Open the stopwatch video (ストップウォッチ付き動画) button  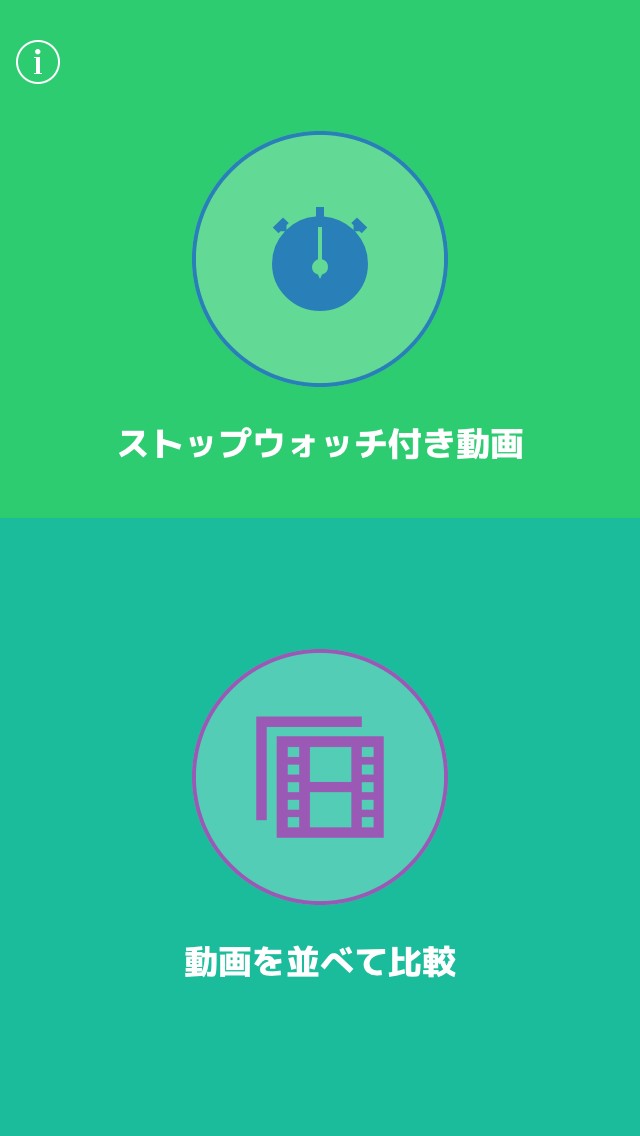coord(320,259)
